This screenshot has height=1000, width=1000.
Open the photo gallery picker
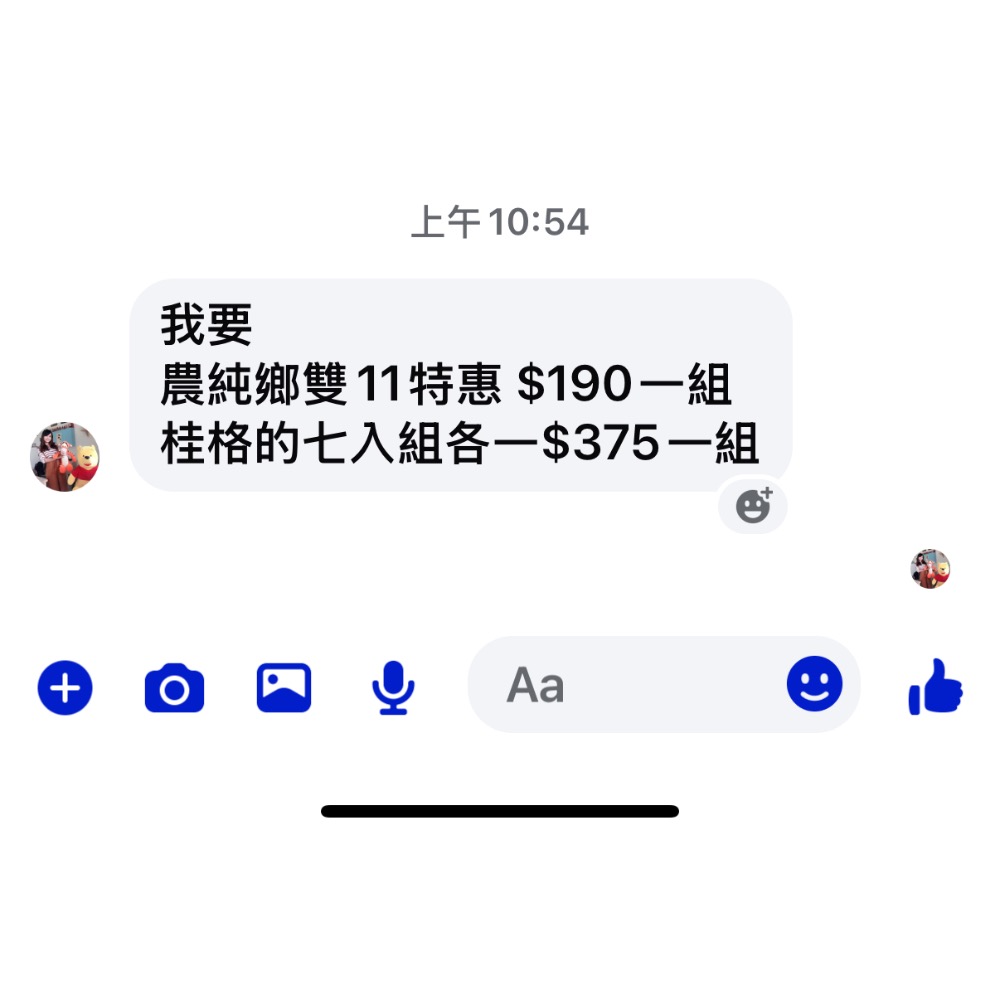[284, 688]
